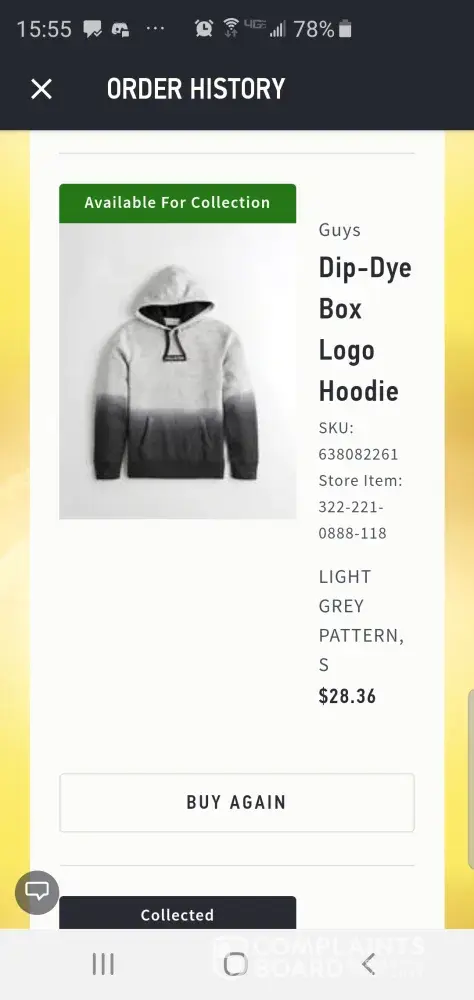This screenshot has width=474, height=1000.
Task: Close the Order History screen
Action: 41,89
